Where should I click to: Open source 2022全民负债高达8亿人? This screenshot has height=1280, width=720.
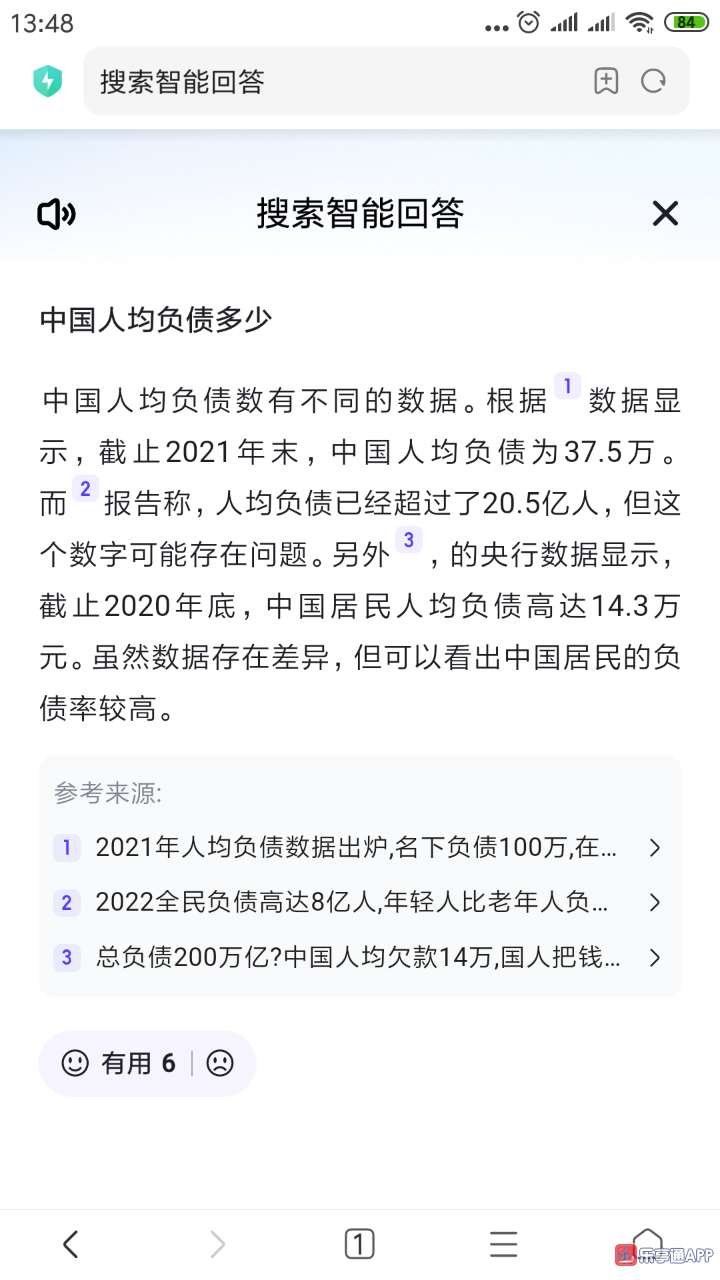click(x=358, y=903)
